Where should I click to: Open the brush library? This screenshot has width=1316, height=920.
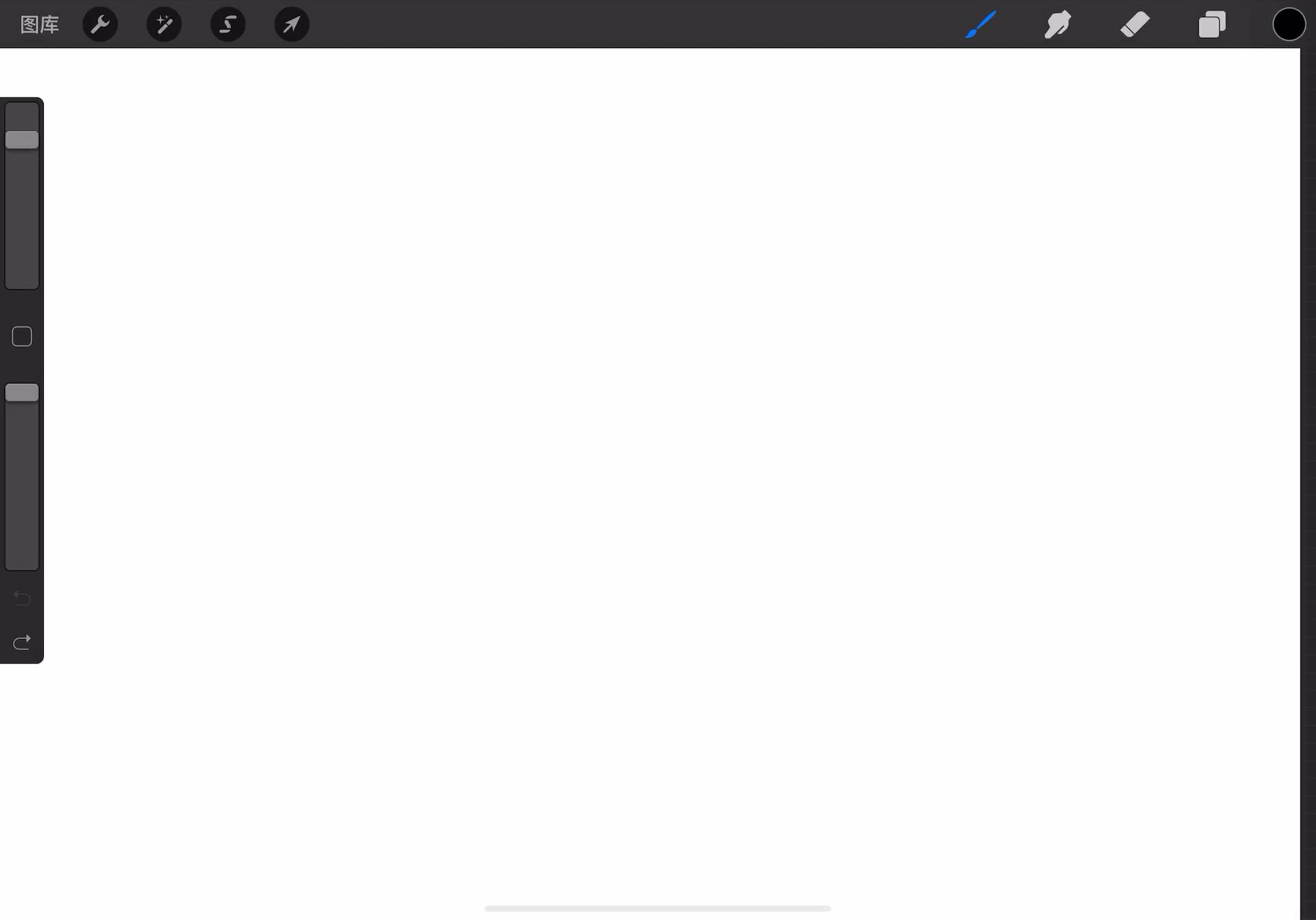[x=980, y=25]
